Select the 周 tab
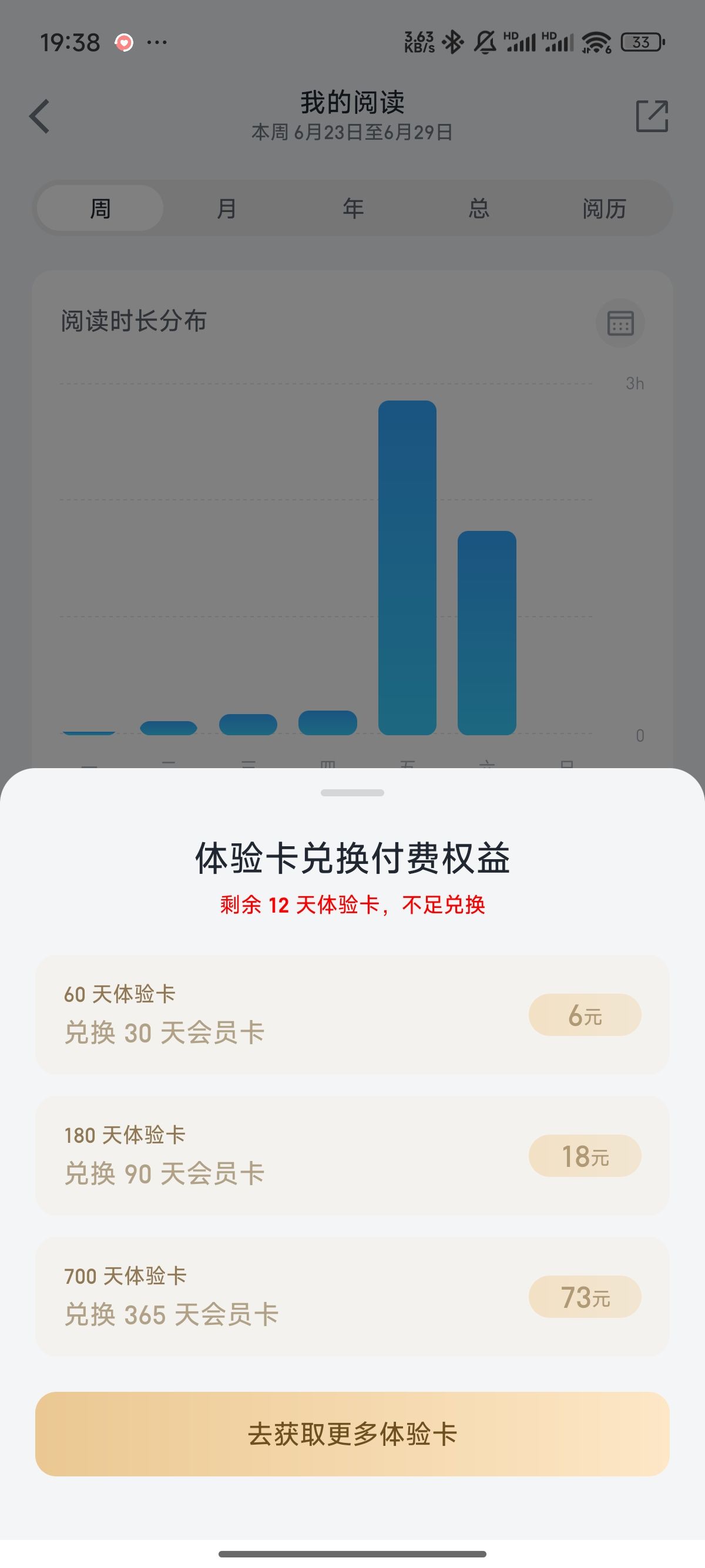The width and height of the screenshot is (705, 1568). click(100, 208)
